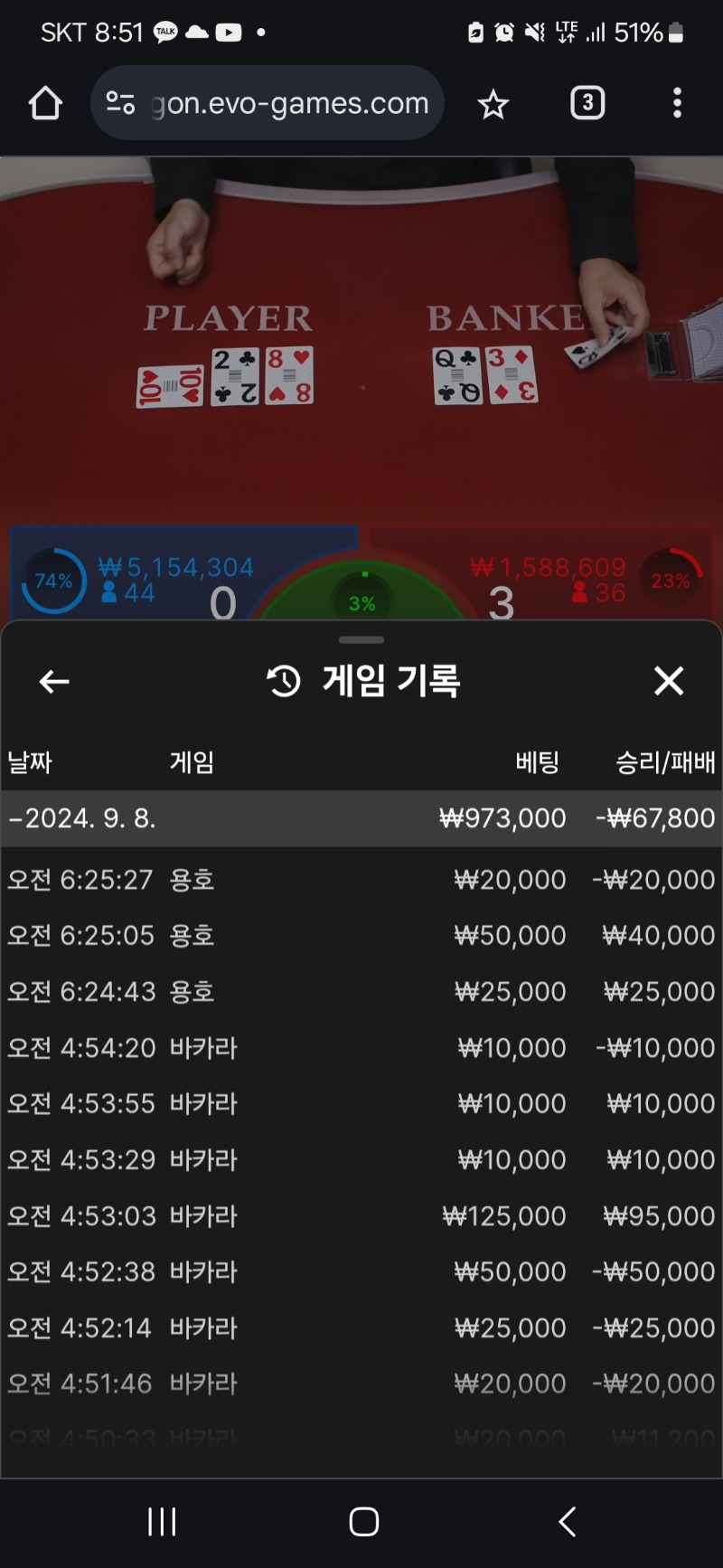Open the 오전 6:25:05 용호 game record
This screenshot has width=723, height=1568.
pyautogui.click(x=361, y=936)
